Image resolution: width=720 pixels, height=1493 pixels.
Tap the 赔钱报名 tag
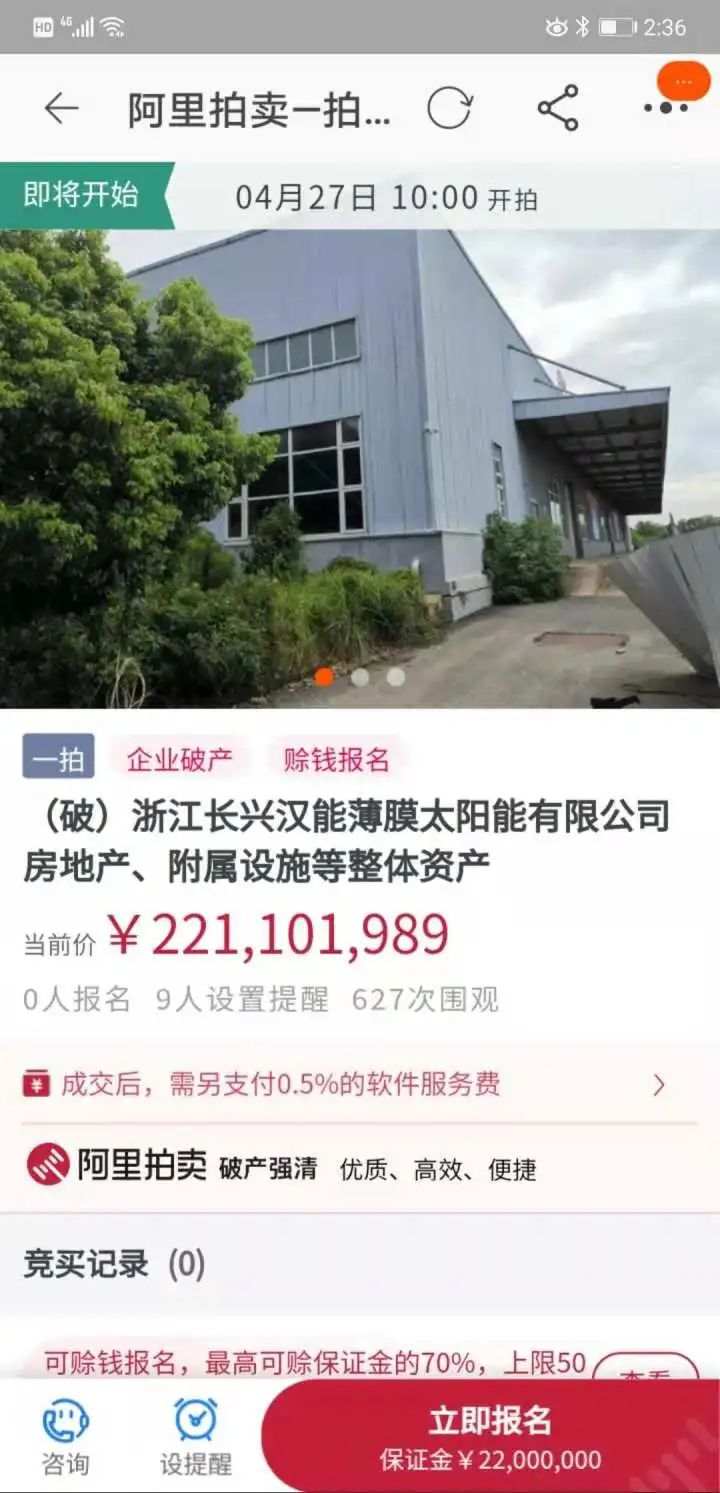[x=336, y=759]
